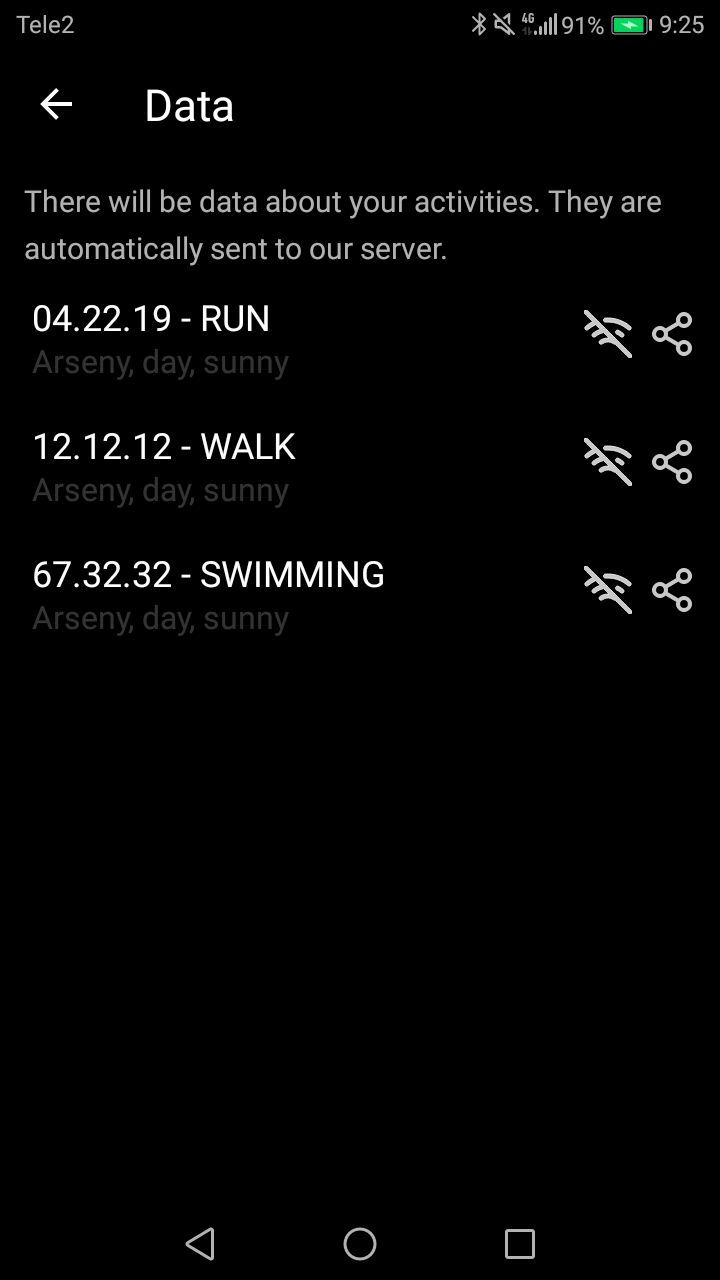Tap the no-wifi icon for RUN entry
Viewport: 720px width, 1280px height.
click(x=608, y=334)
